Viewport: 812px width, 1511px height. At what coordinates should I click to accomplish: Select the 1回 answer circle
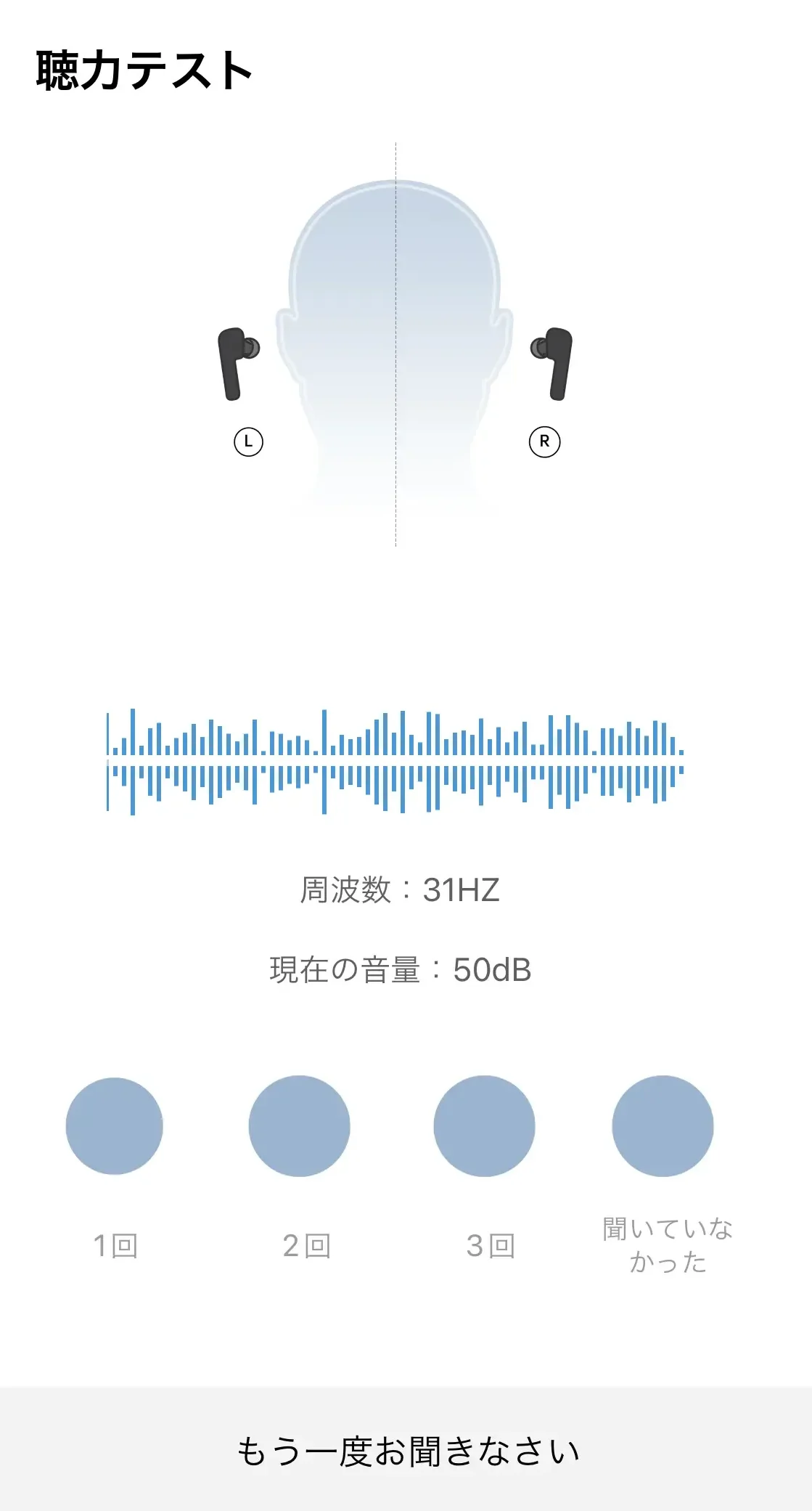[x=115, y=1125]
